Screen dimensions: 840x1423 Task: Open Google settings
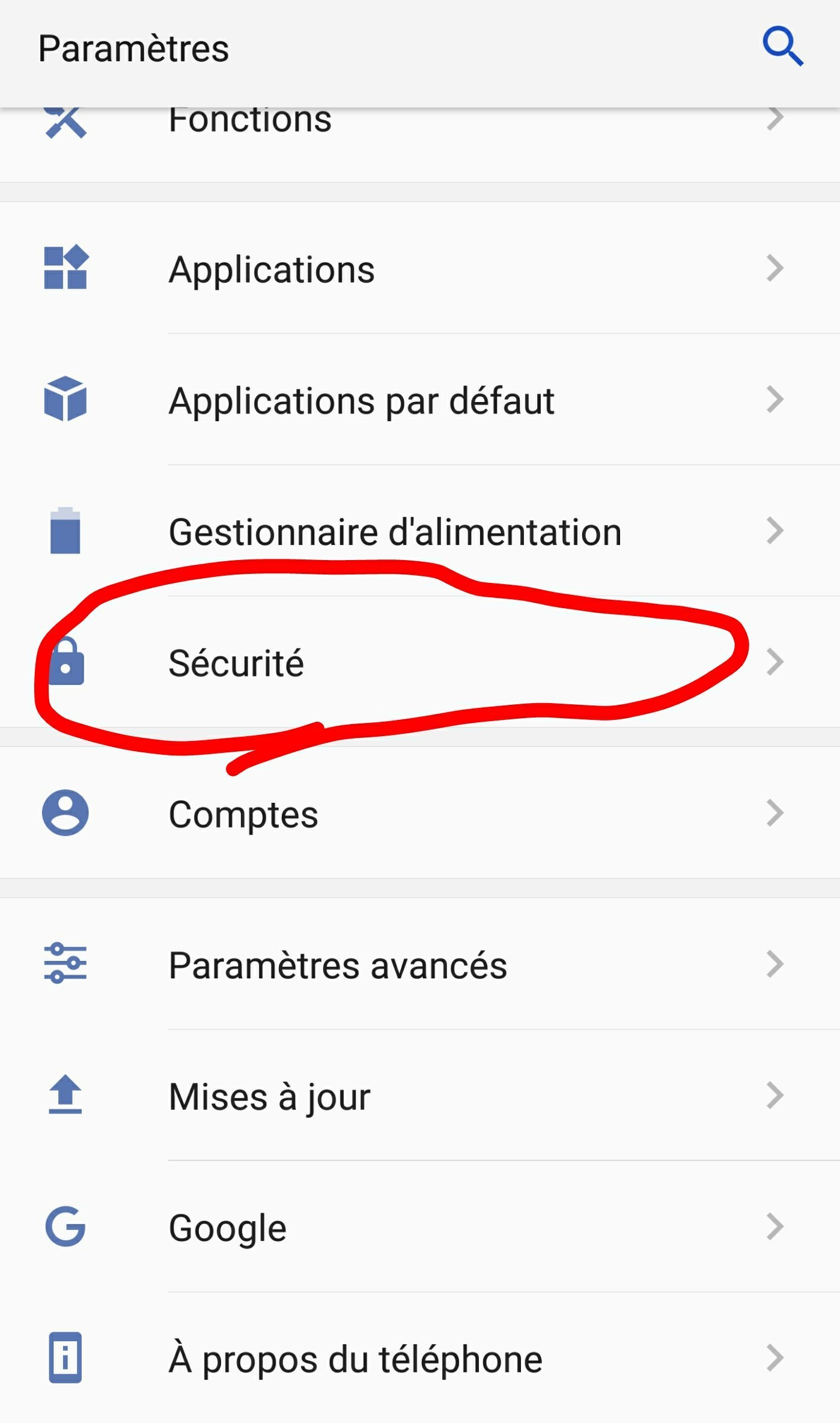click(420, 1226)
